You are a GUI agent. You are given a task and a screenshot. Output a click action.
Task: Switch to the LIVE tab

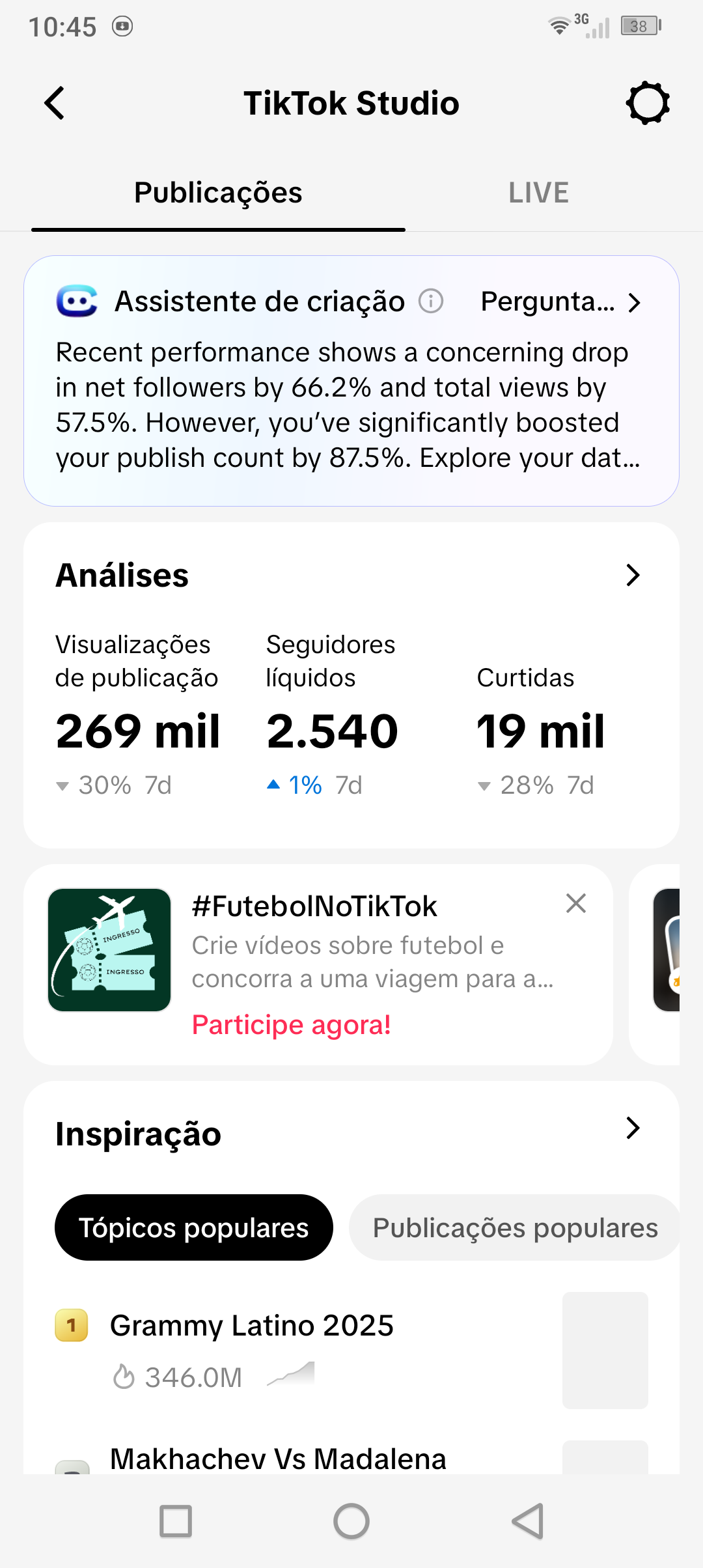point(538,193)
